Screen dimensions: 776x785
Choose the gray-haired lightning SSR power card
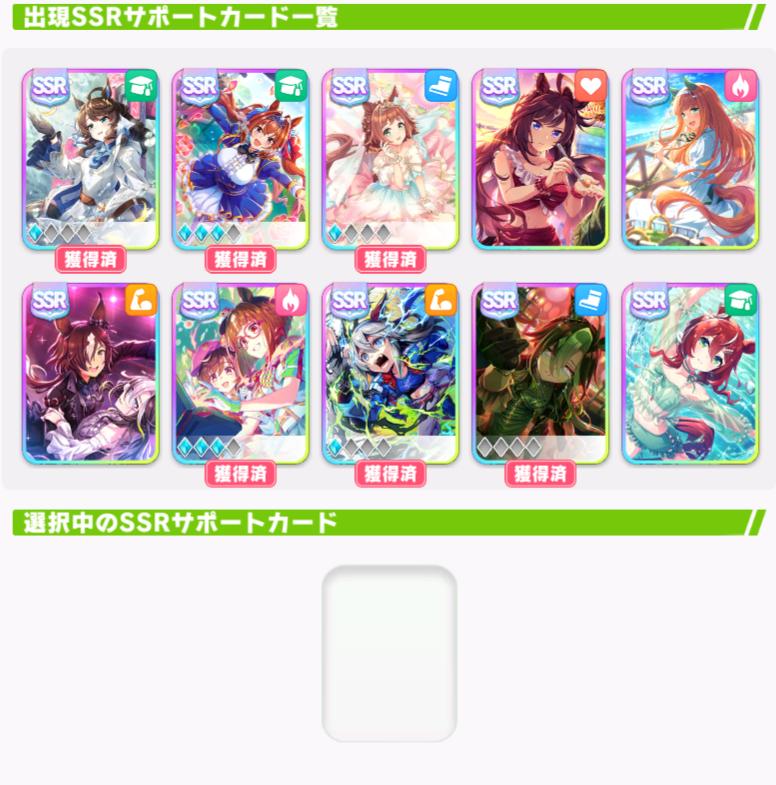(390, 373)
